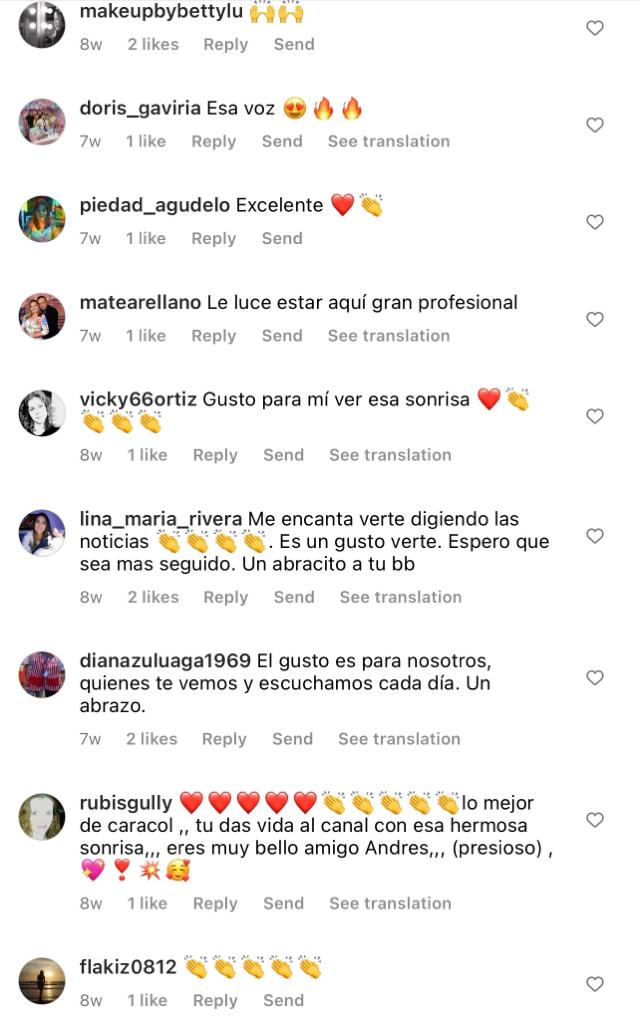This screenshot has height=1024, width=640.
Task: Send piedad_agudelo's comment to someone
Action: (x=282, y=238)
